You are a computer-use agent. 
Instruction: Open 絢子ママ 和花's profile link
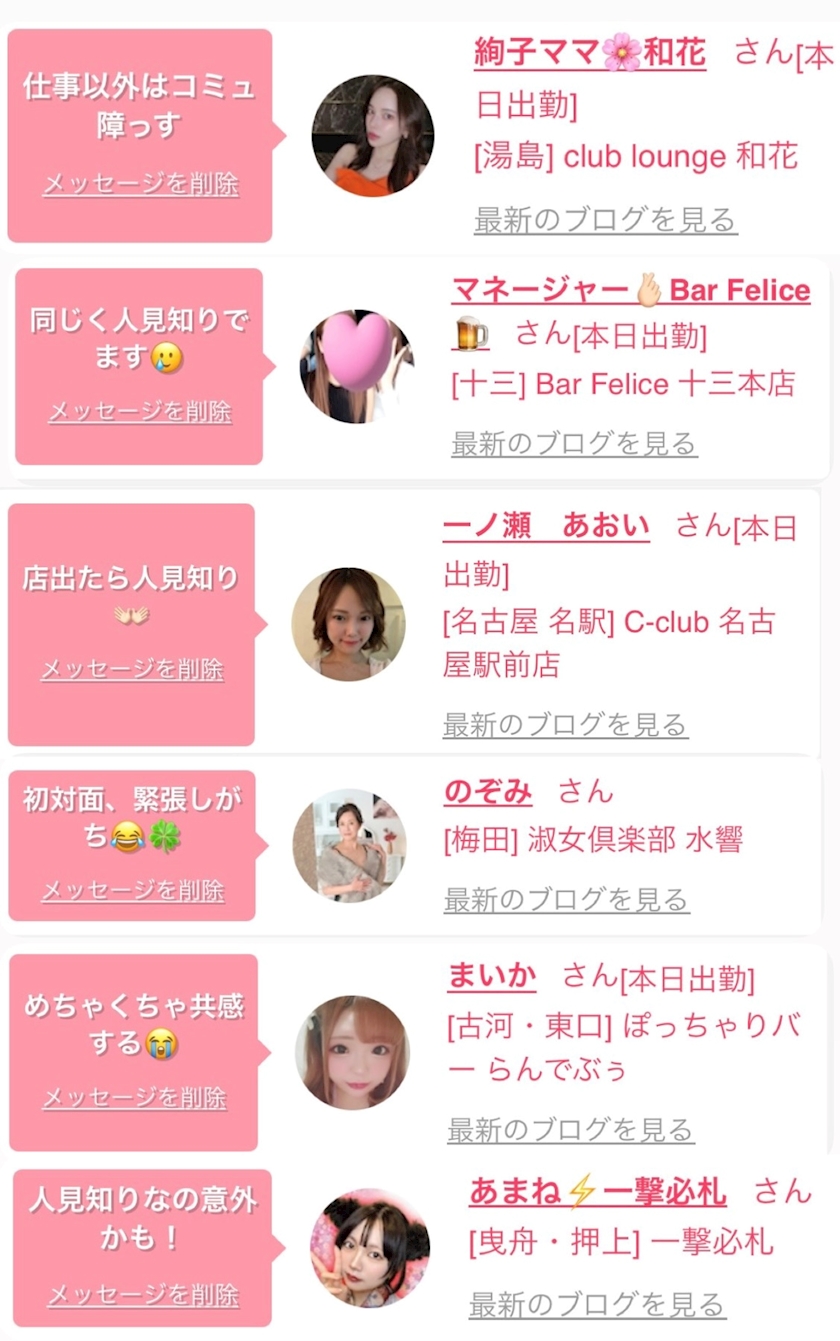coord(589,52)
